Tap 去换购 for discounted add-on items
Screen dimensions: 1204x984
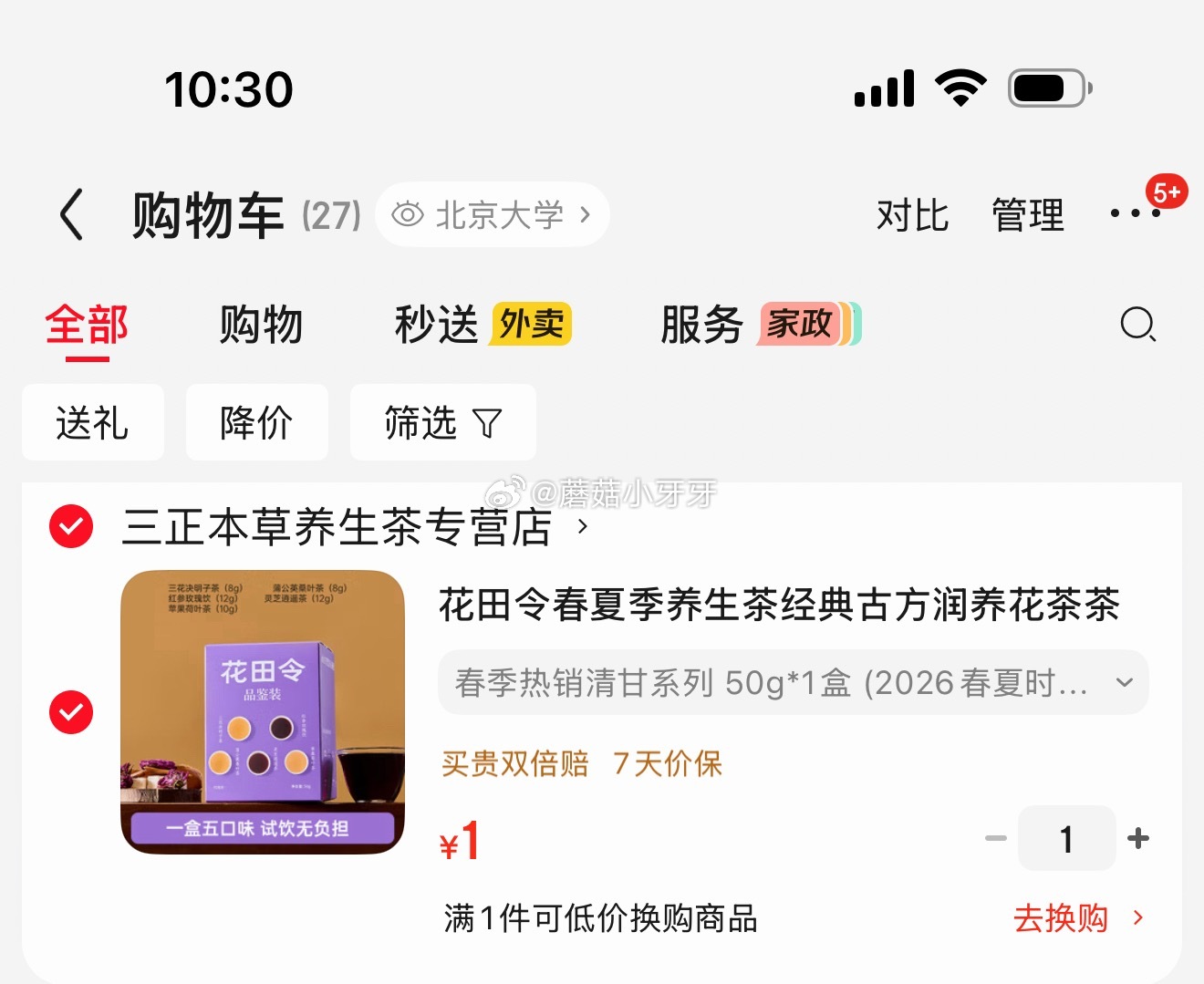point(1077,918)
